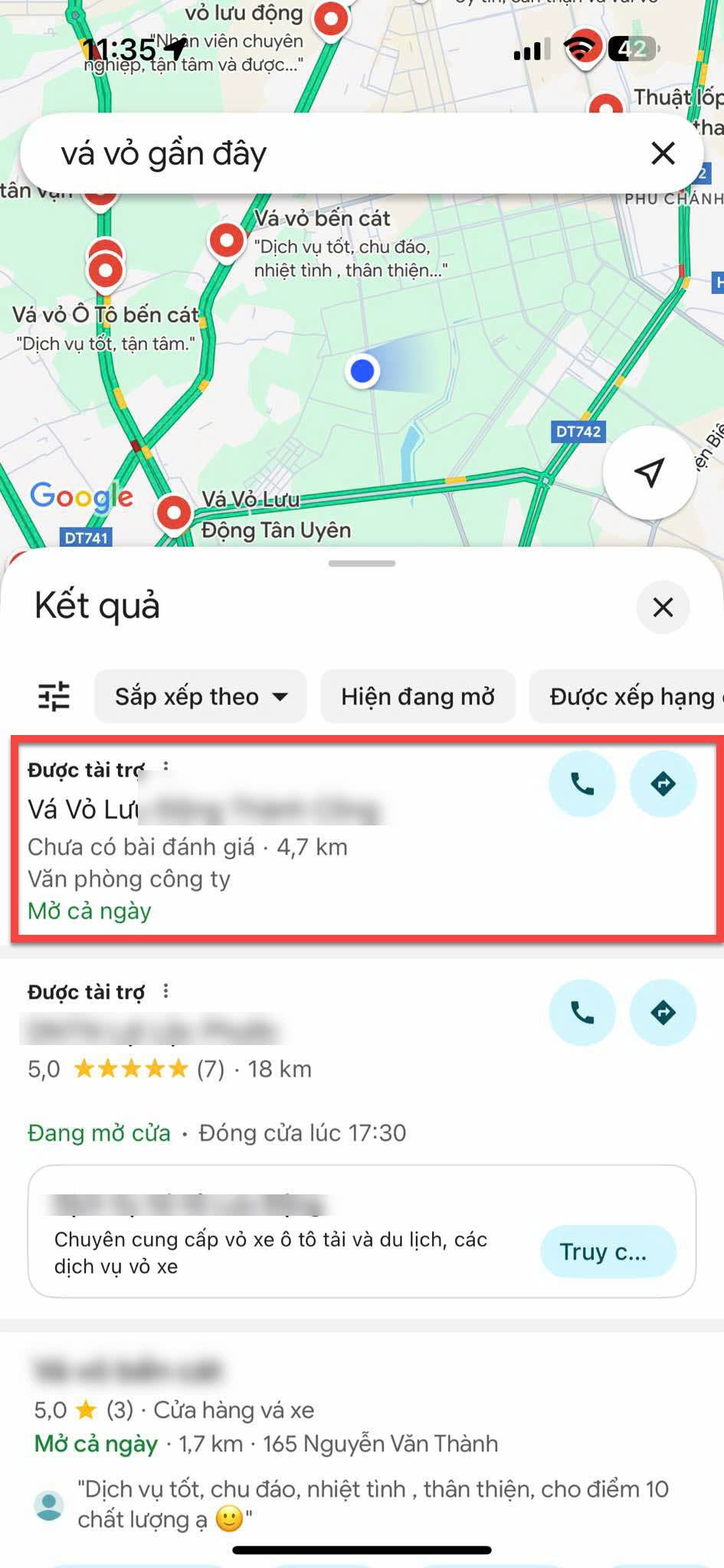
Task: Recenter the map on my location
Action: pos(650,472)
